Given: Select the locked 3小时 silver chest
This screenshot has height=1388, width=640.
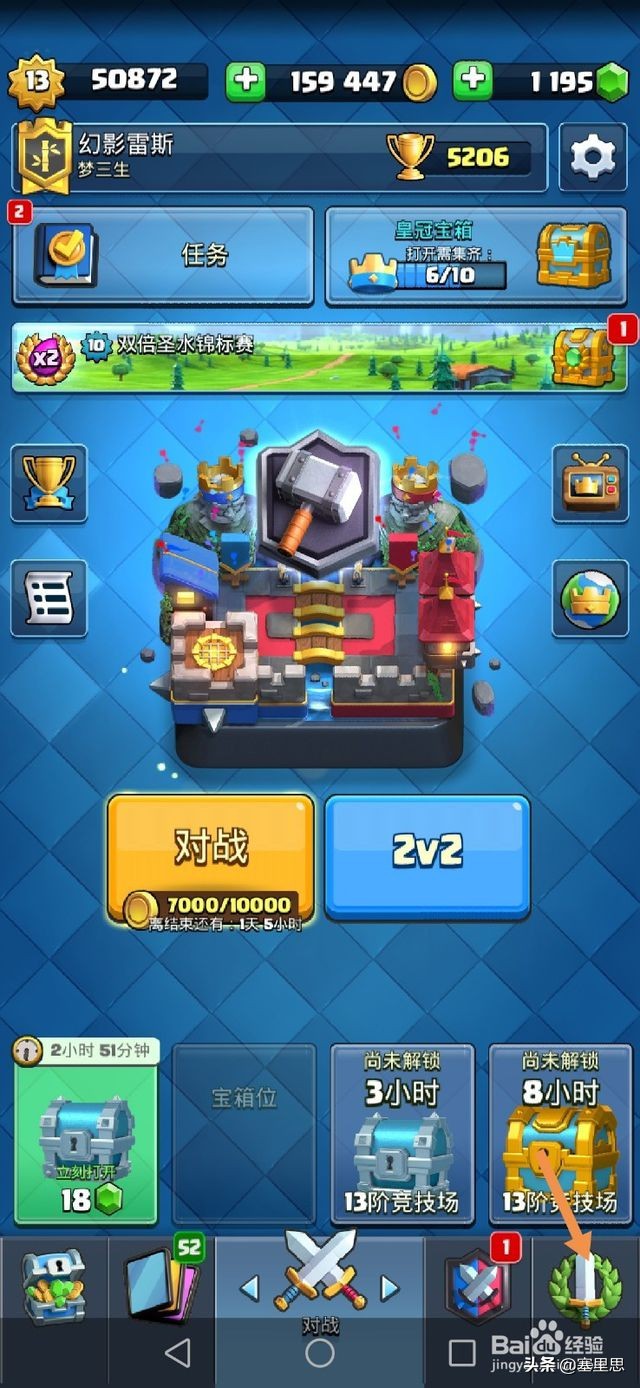Looking at the screenshot, I should tap(400, 1135).
